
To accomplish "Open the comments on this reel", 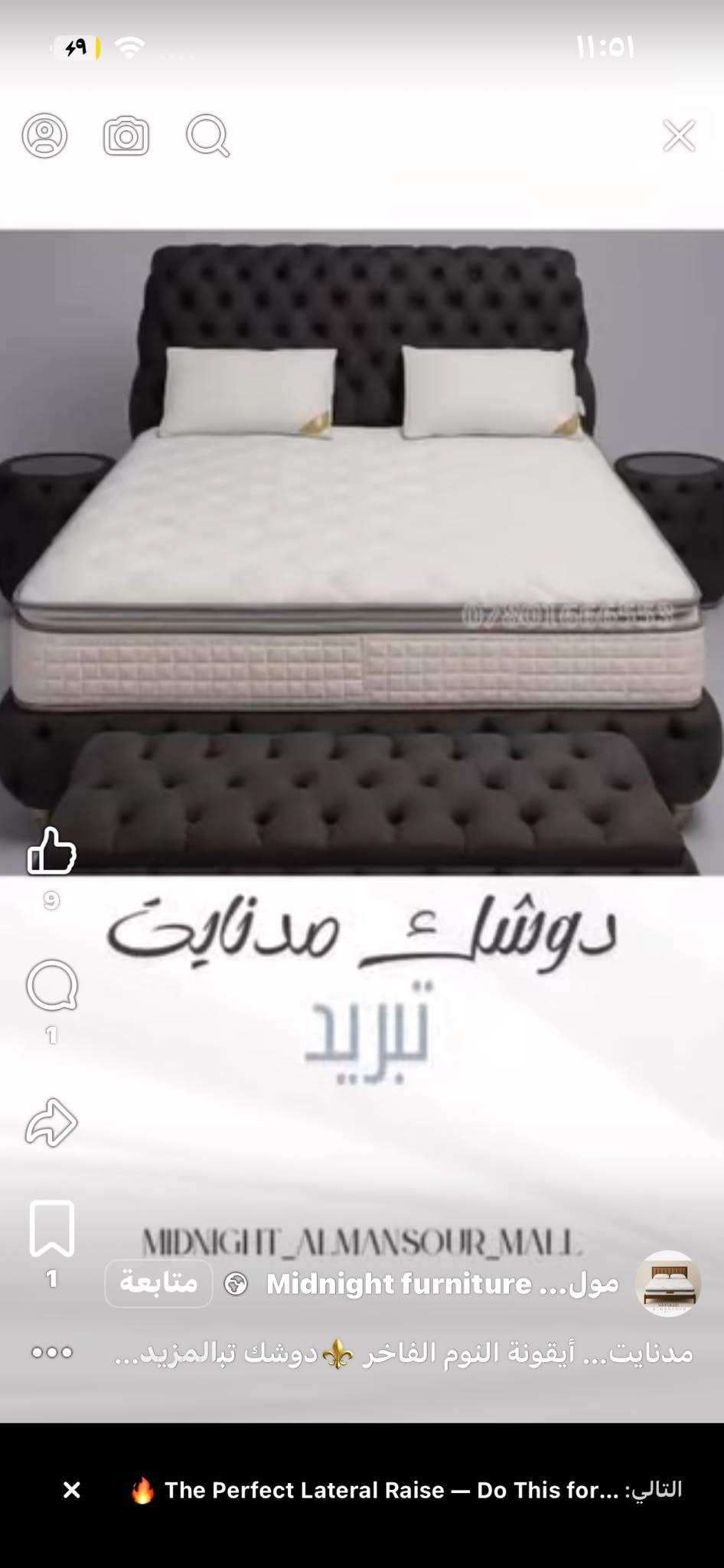I will [52, 985].
